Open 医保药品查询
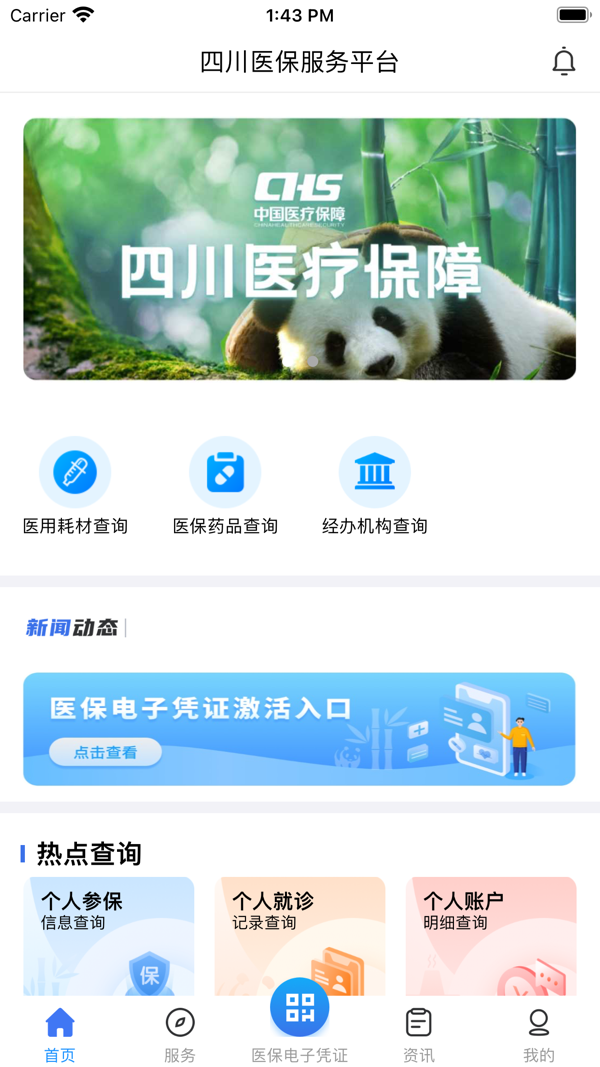600x1067 pixels. point(225,485)
